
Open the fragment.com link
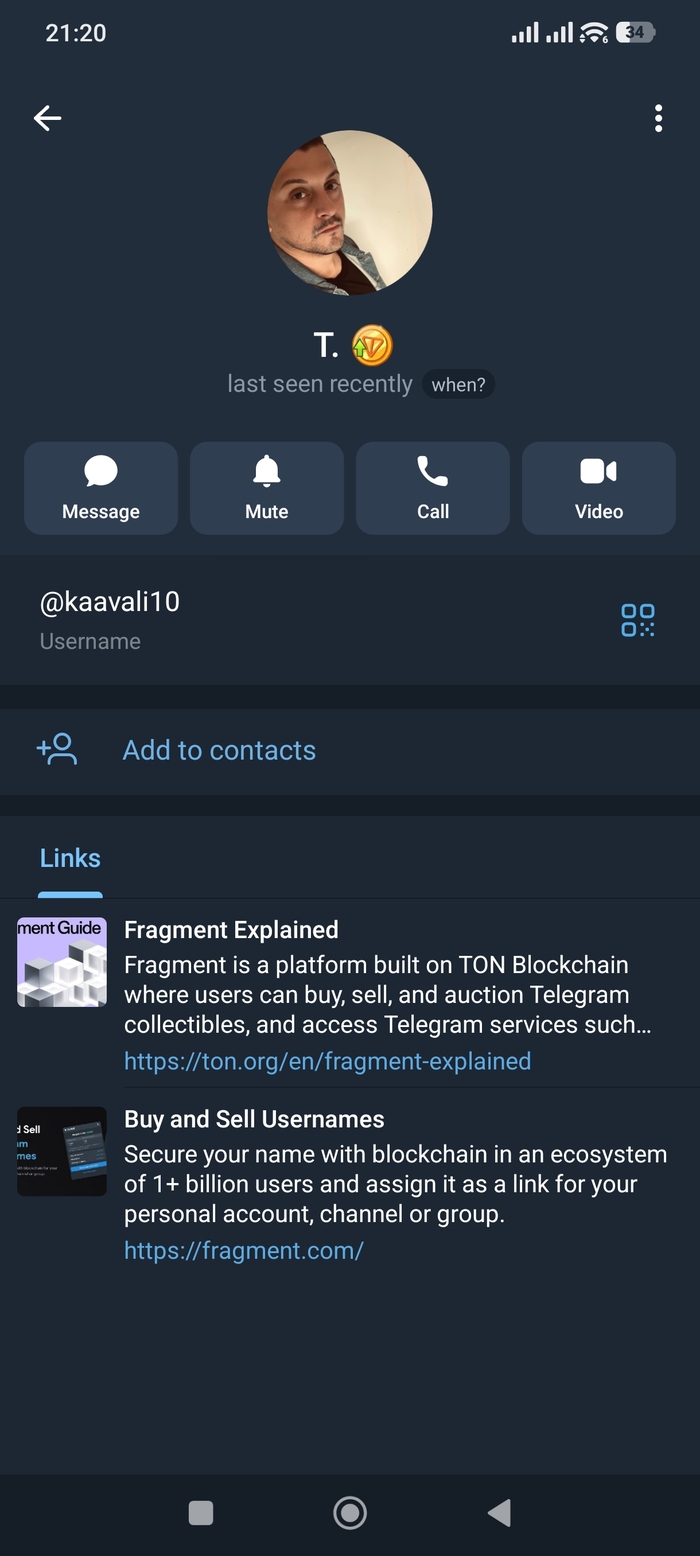pos(243,1250)
